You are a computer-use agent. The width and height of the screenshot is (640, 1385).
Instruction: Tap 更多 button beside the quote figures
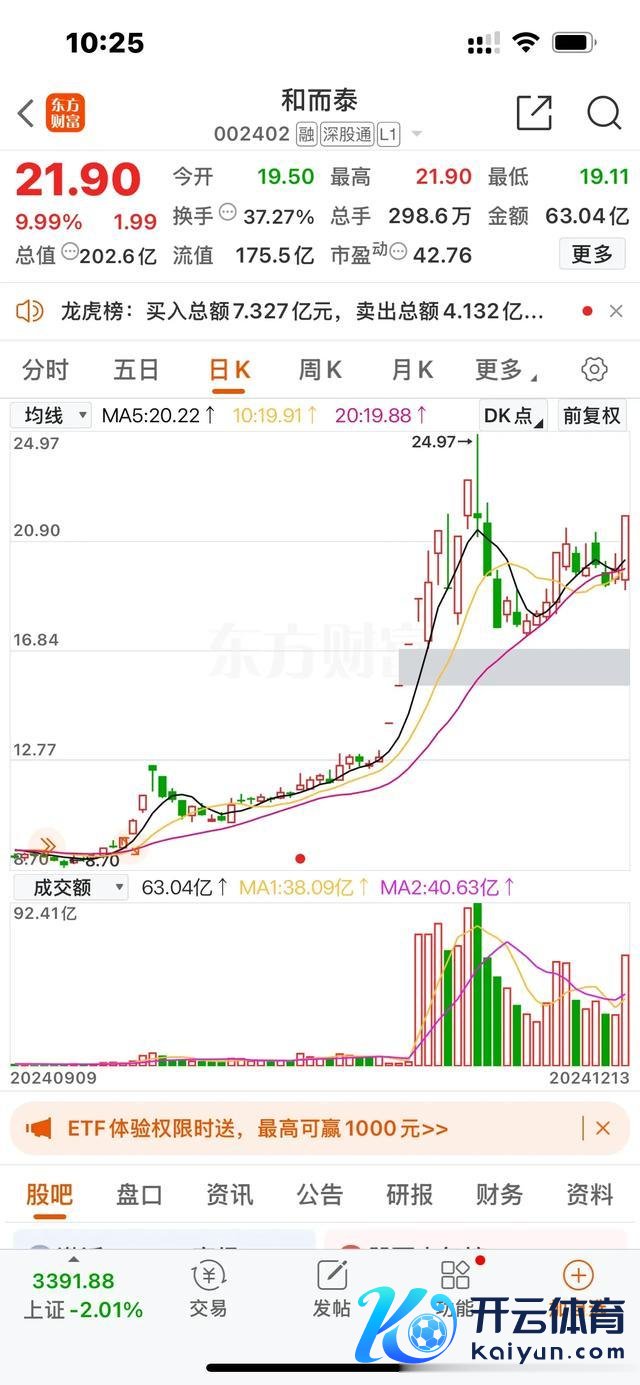(592, 254)
